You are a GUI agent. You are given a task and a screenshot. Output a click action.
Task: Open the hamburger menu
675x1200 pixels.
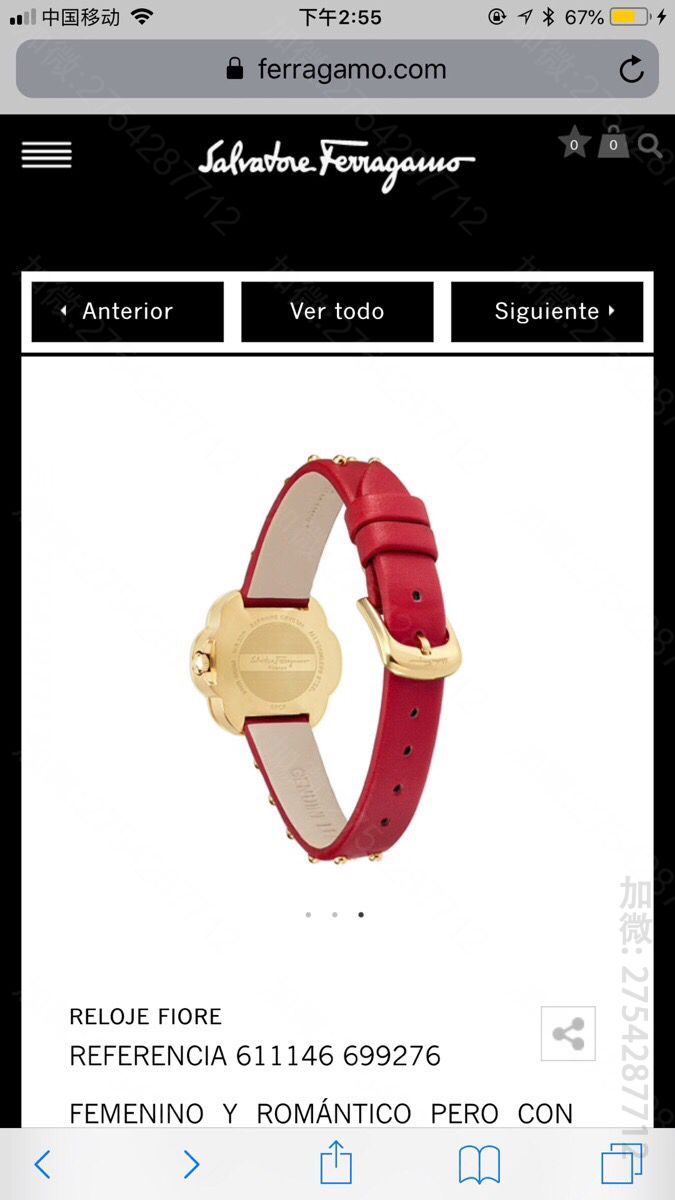[x=46, y=155]
